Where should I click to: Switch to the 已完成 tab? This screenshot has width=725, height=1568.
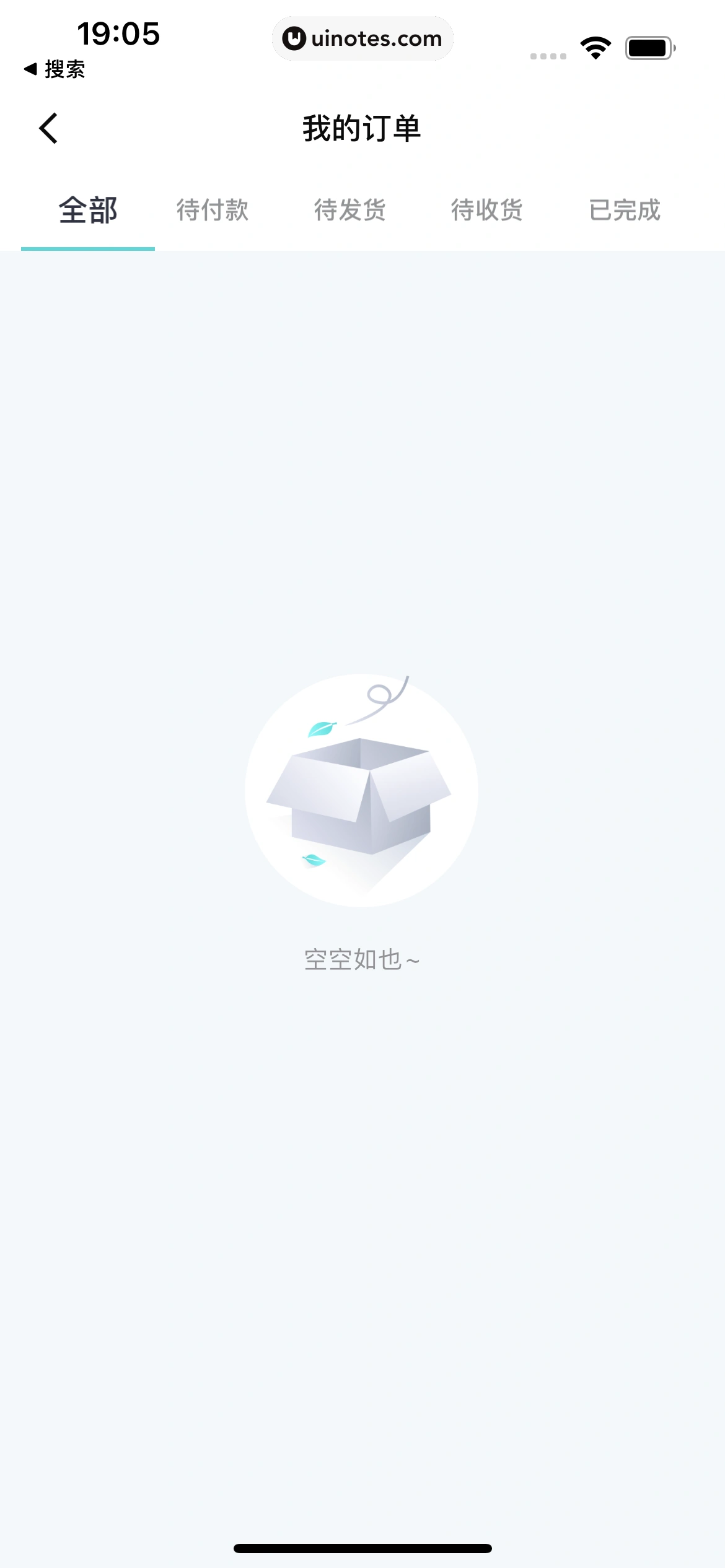625,211
